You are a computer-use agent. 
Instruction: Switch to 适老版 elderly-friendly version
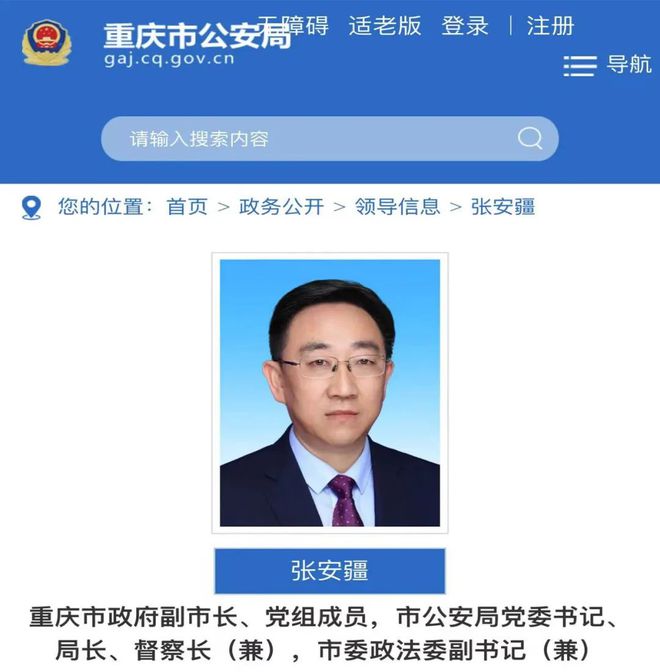pyautogui.click(x=385, y=25)
